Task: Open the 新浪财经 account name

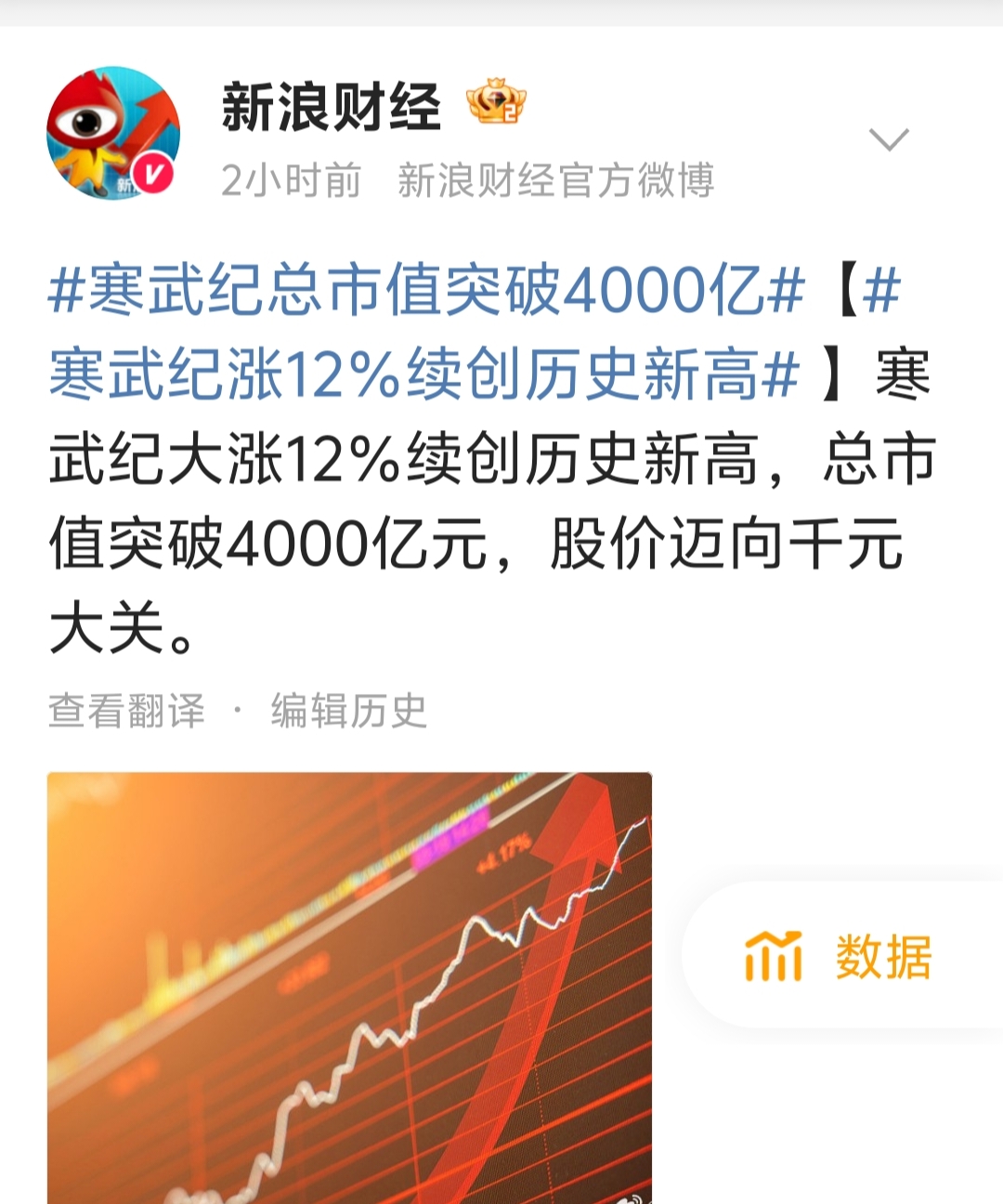Action: 331,107
